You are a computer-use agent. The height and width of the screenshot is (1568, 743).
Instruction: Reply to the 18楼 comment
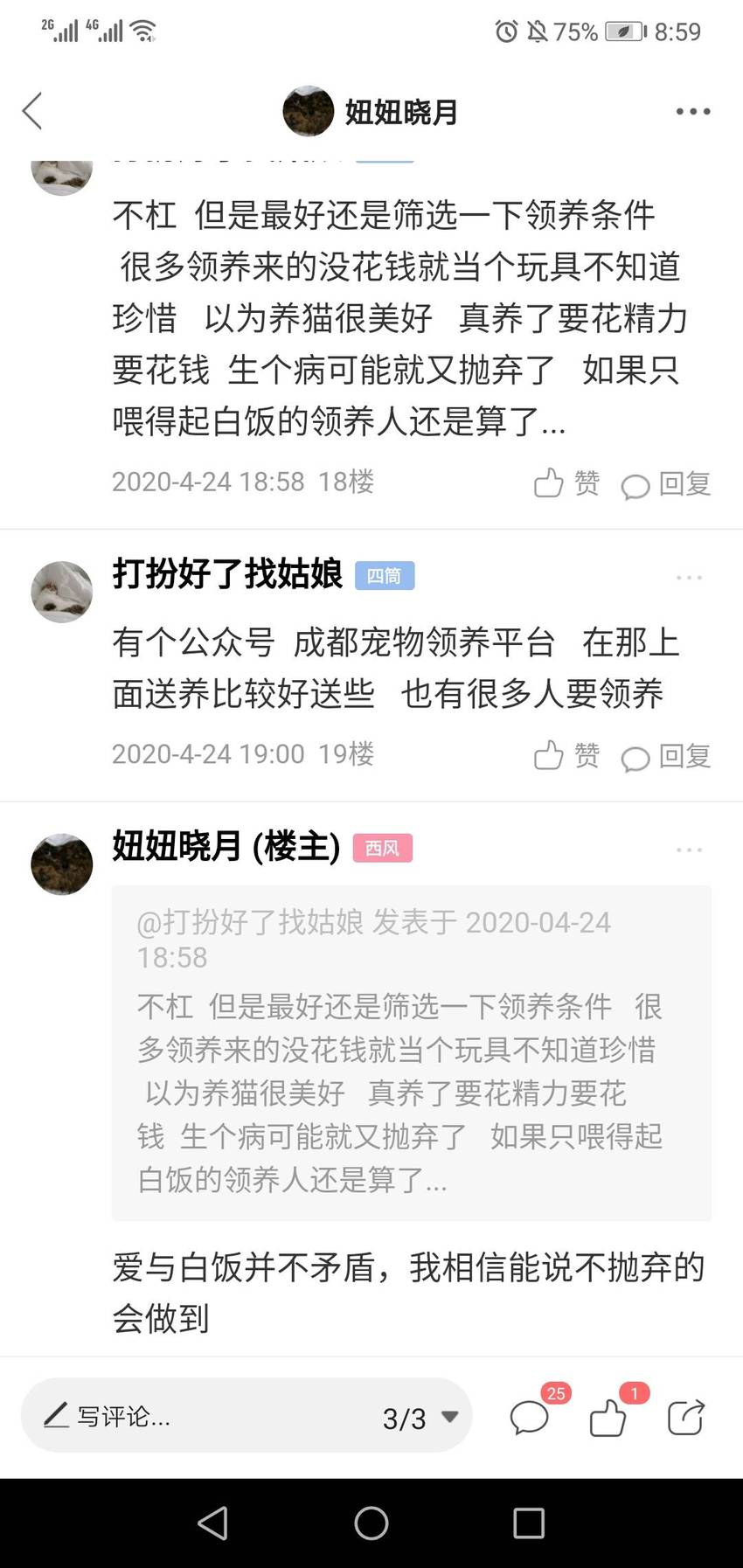pyautogui.click(x=666, y=483)
